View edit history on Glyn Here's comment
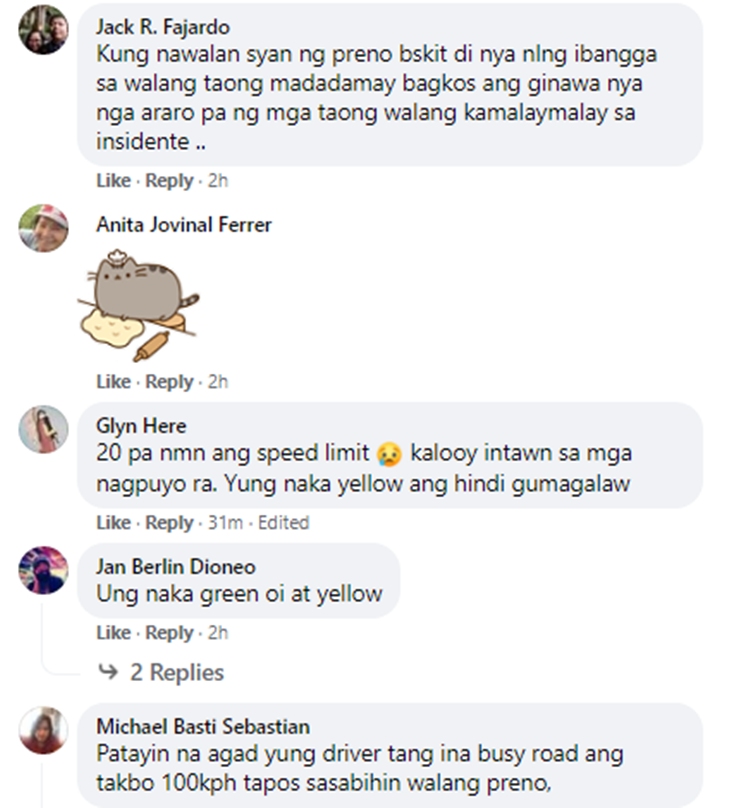Image resolution: width=750 pixels, height=808 pixels. 284,523
